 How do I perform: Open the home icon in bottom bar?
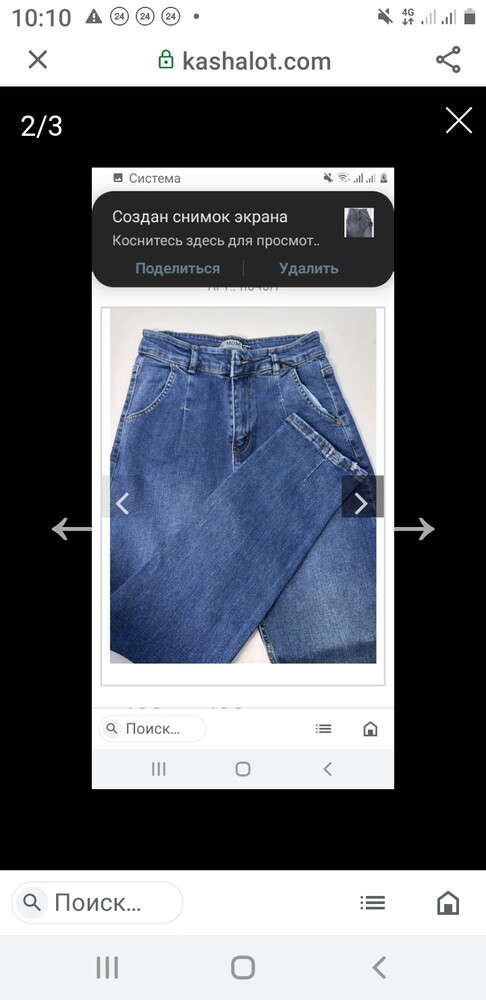448,902
